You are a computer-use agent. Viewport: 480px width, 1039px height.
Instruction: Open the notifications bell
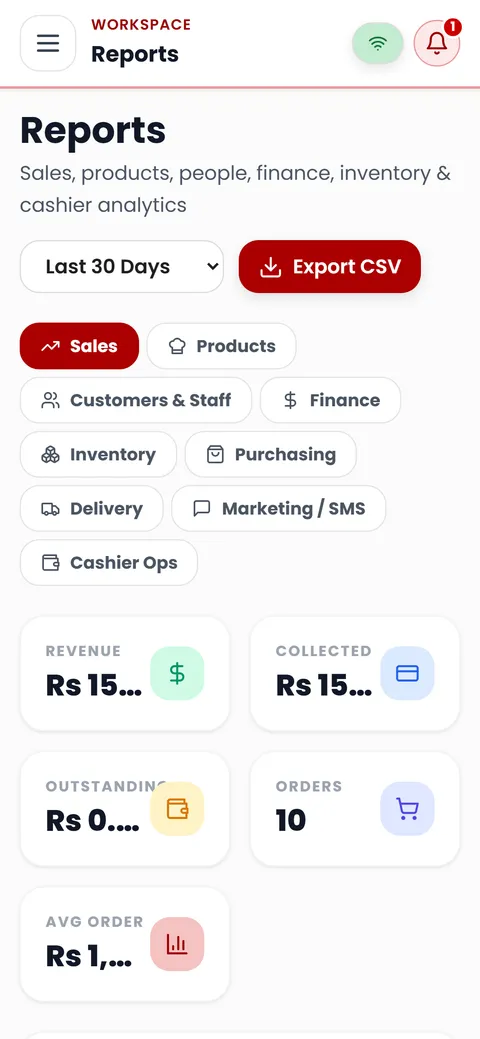[436, 43]
